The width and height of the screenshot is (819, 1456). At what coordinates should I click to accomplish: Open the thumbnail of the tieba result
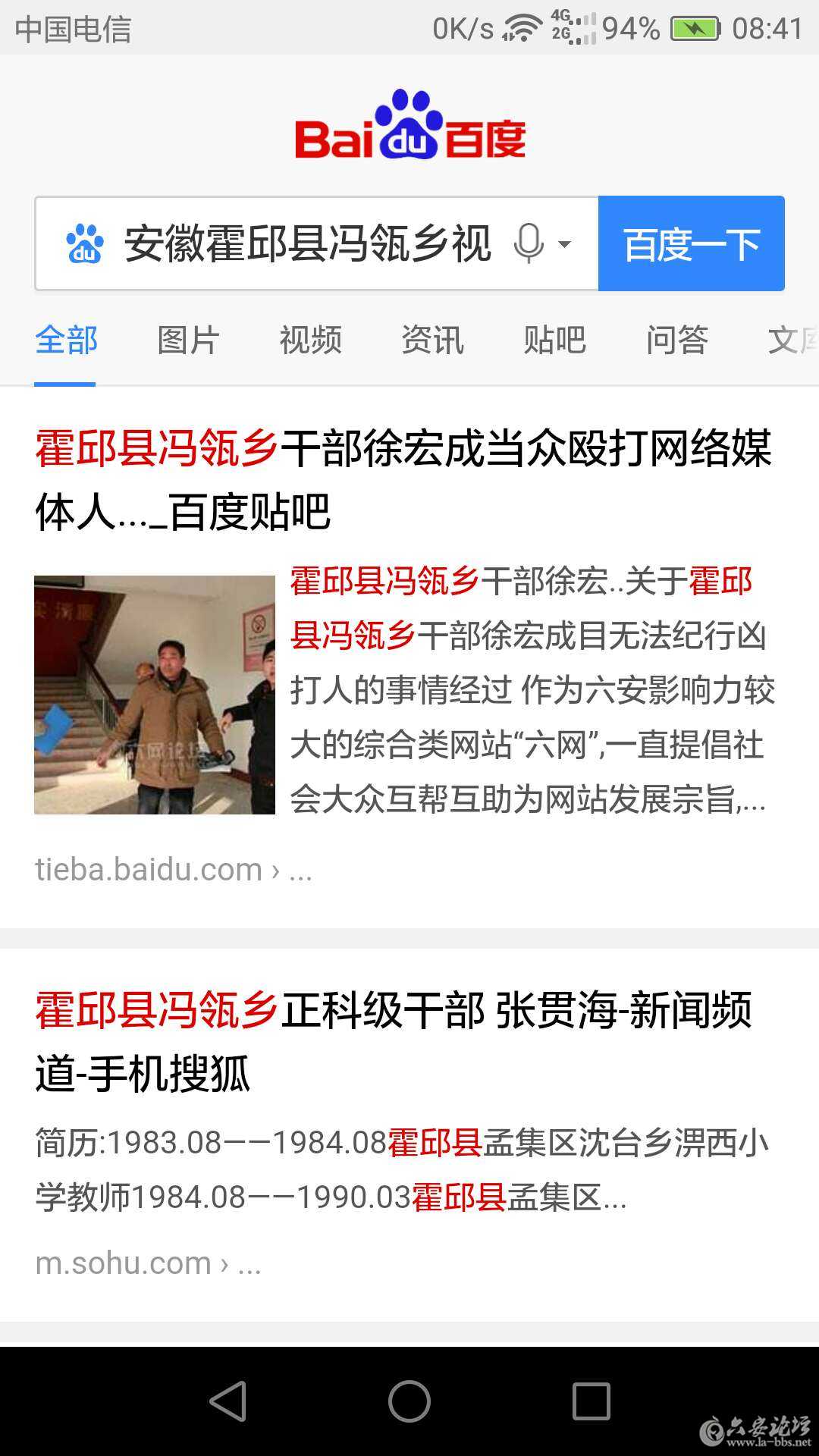pyautogui.click(x=155, y=695)
